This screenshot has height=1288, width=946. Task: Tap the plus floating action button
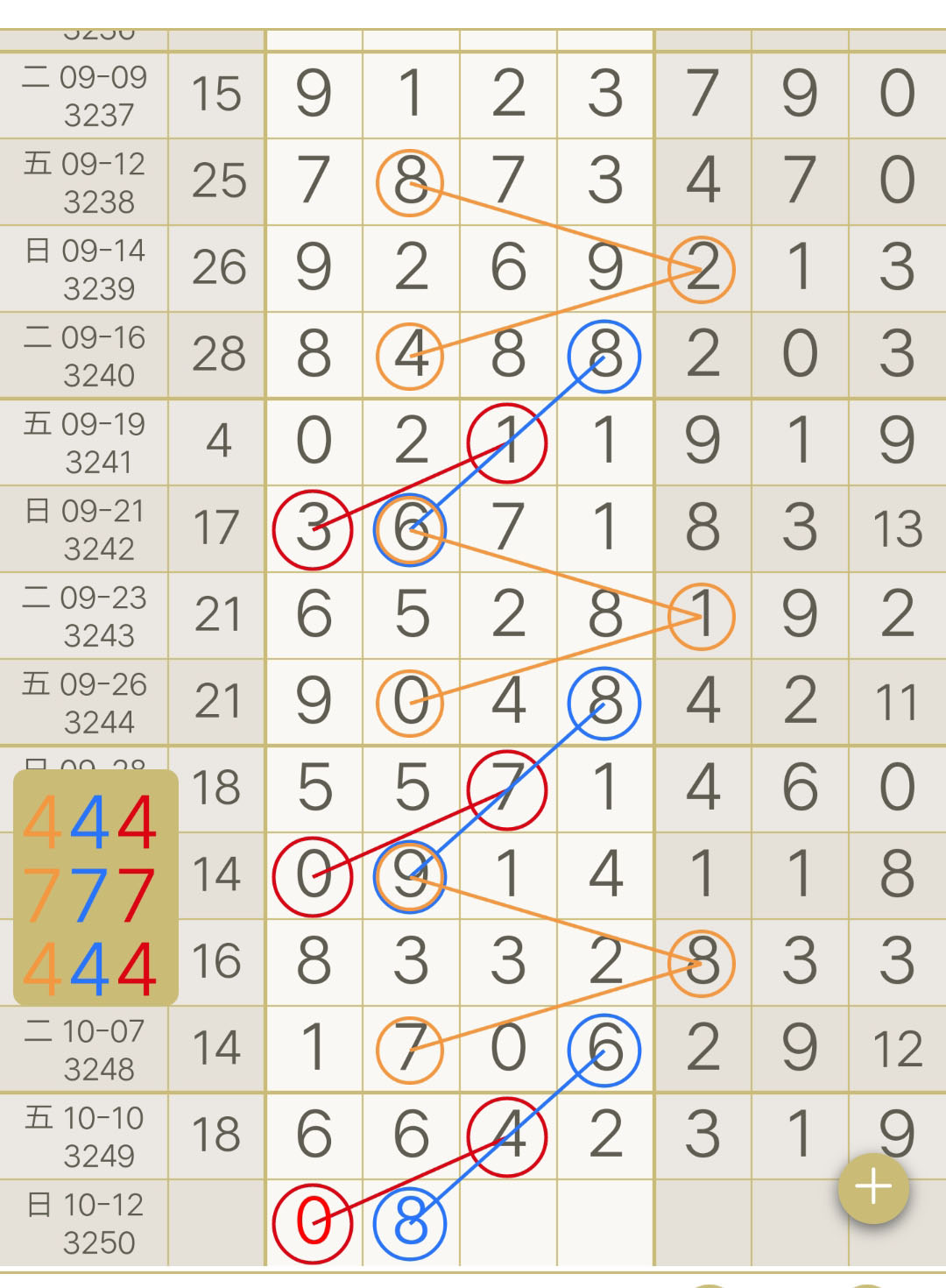(x=873, y=1188)
